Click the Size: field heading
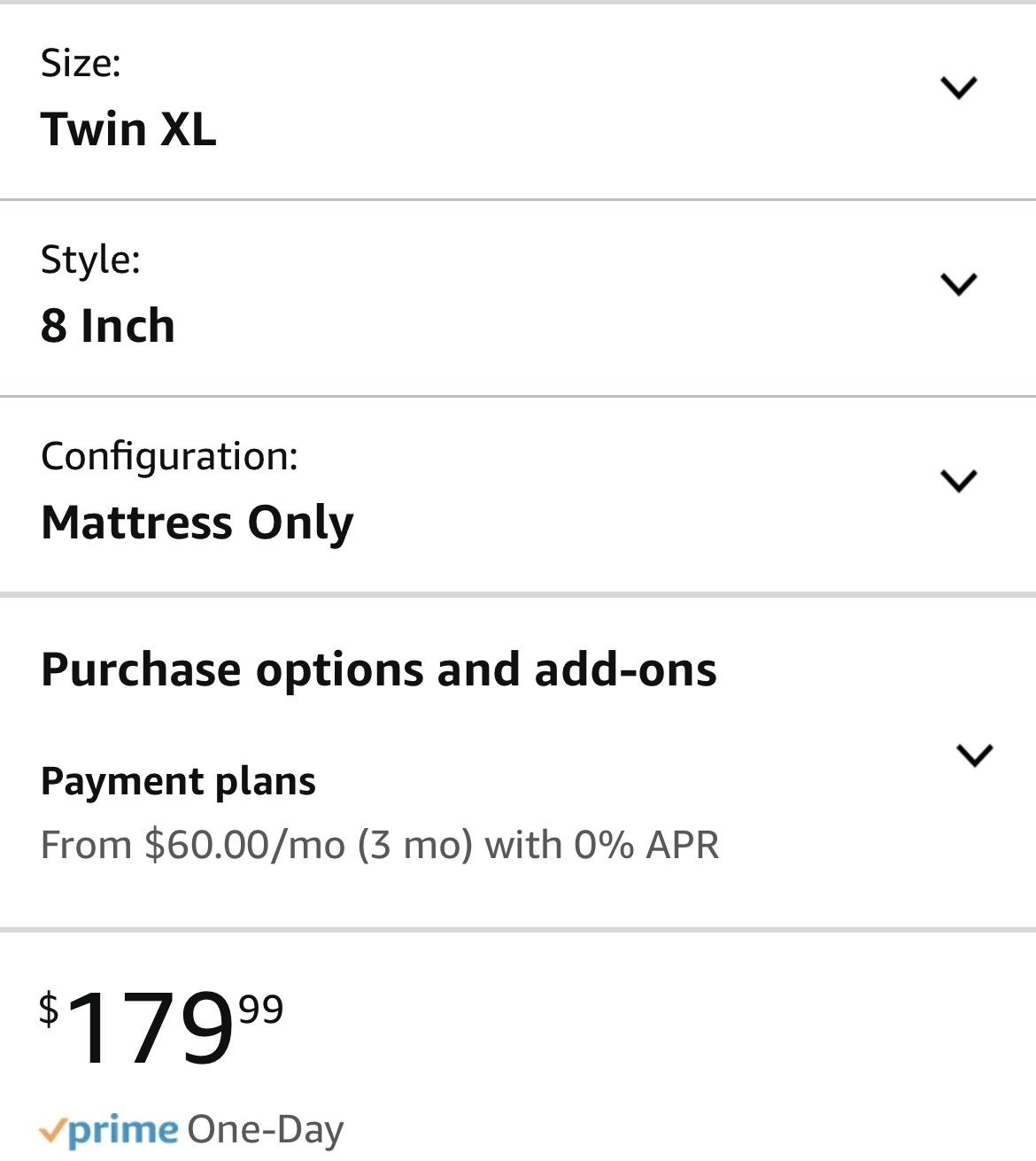 click(81, 63)
